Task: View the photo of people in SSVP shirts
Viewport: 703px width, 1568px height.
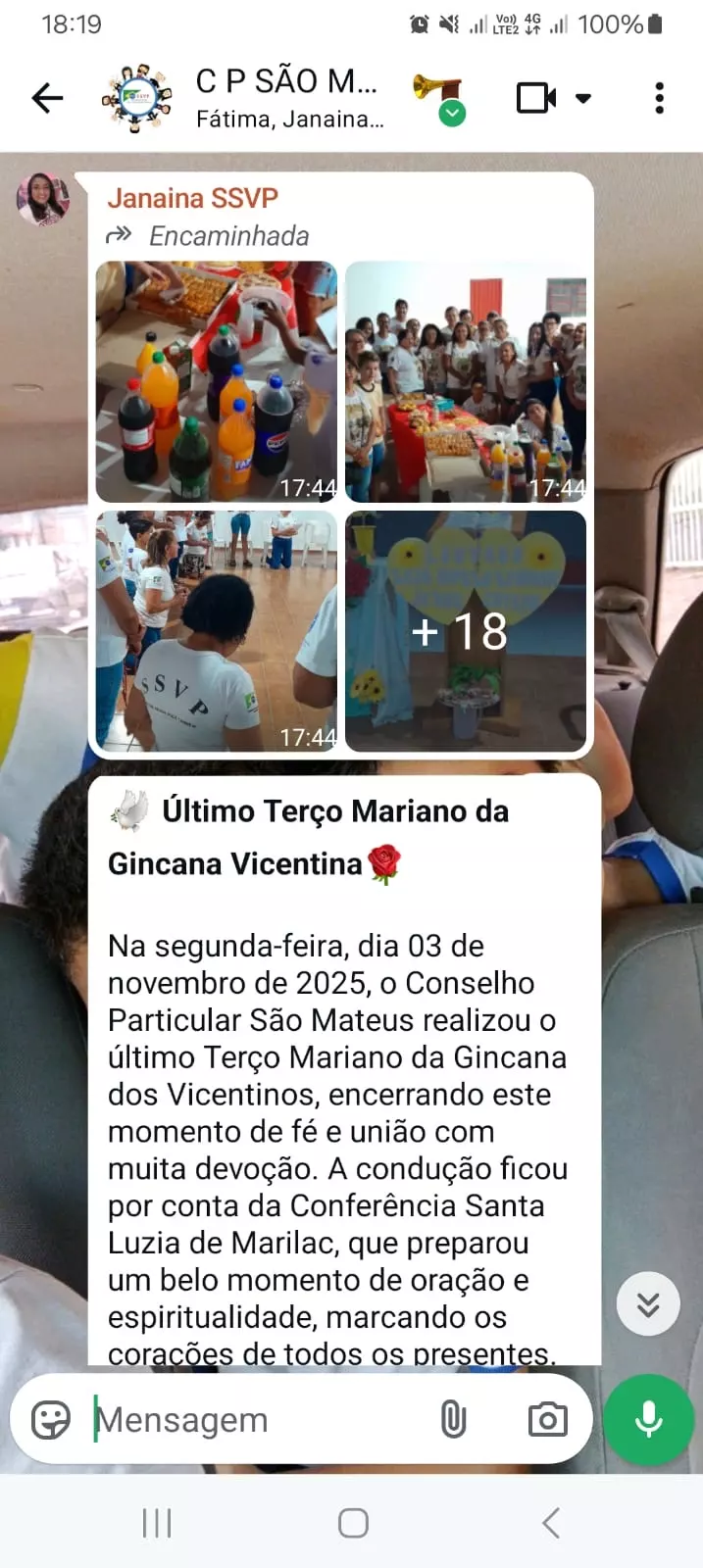Action: click(217, 631)
